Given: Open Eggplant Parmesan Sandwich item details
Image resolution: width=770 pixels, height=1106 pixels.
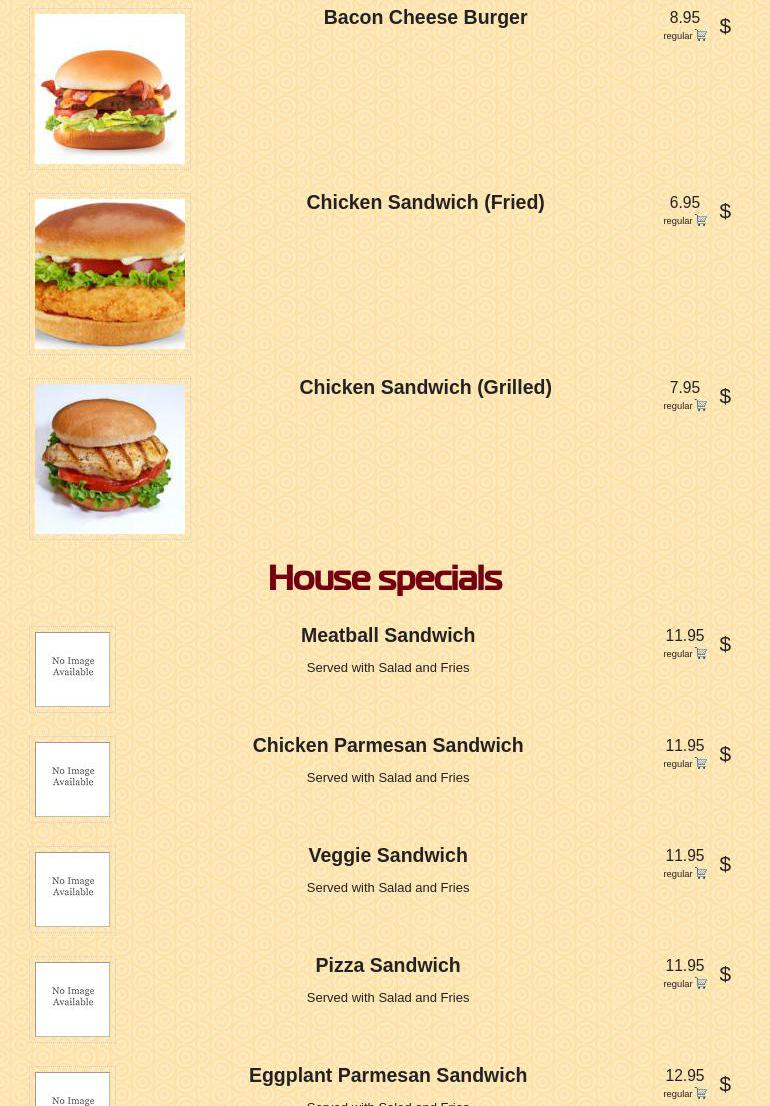Looking at the screenshot, I should (388, 1076).
